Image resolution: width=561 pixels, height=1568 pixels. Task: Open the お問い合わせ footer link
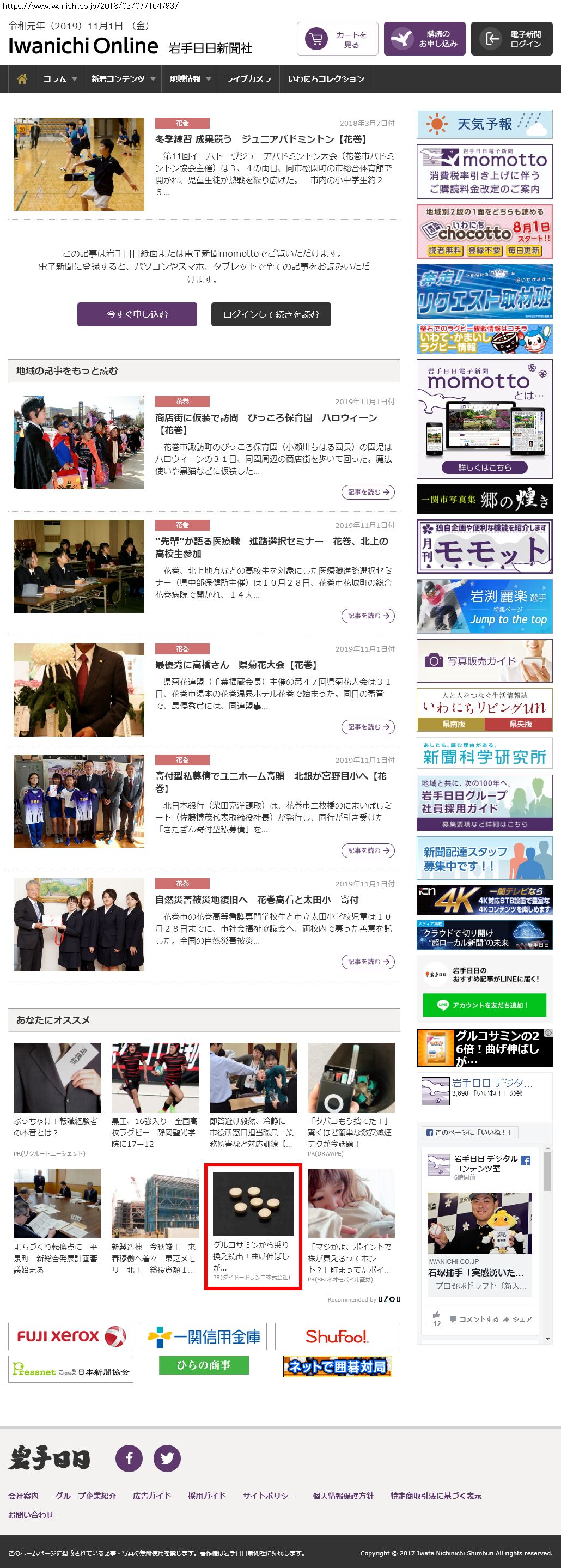pyautogui.click(x=31, y=1515)
